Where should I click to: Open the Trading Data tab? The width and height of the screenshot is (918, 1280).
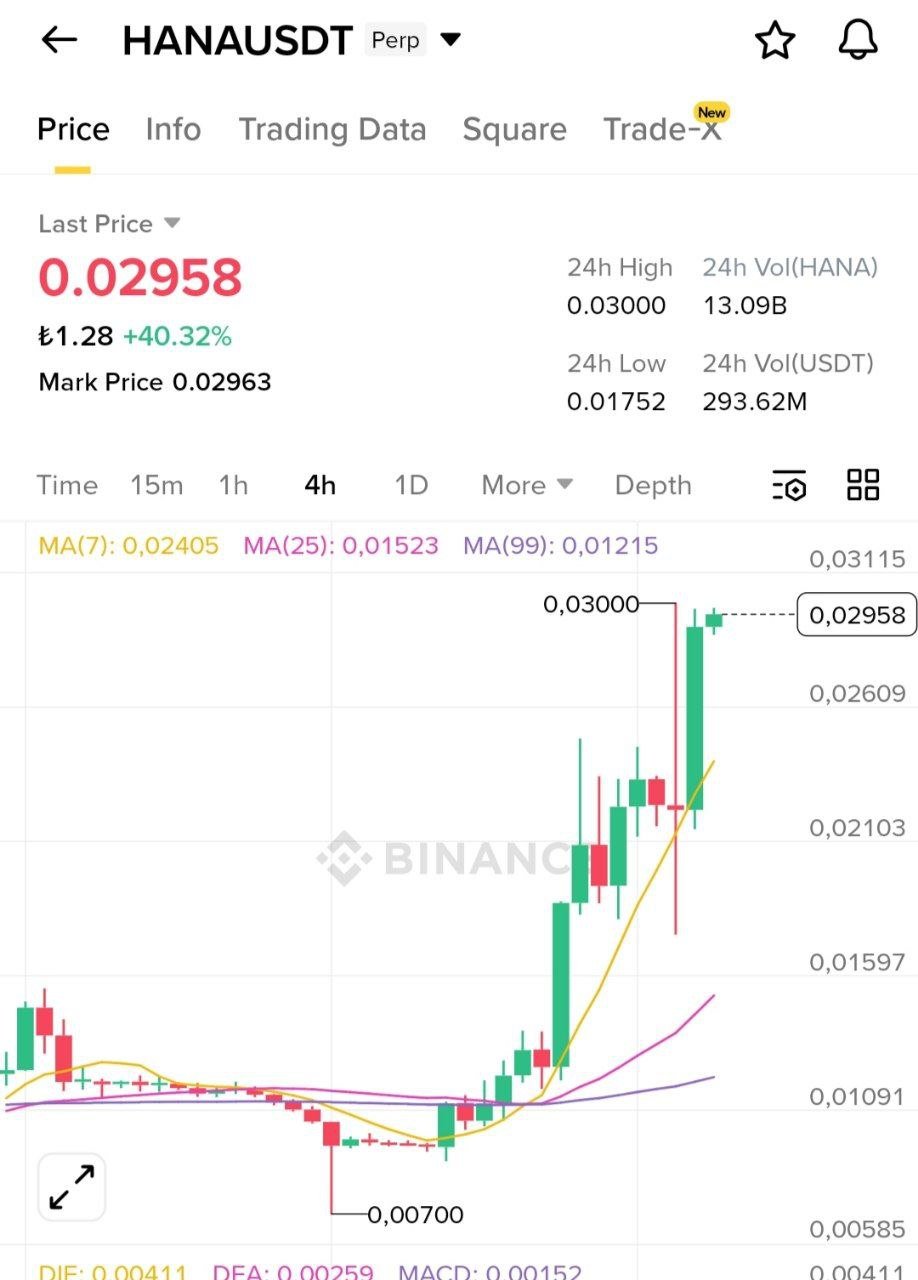tap(332, 129)
